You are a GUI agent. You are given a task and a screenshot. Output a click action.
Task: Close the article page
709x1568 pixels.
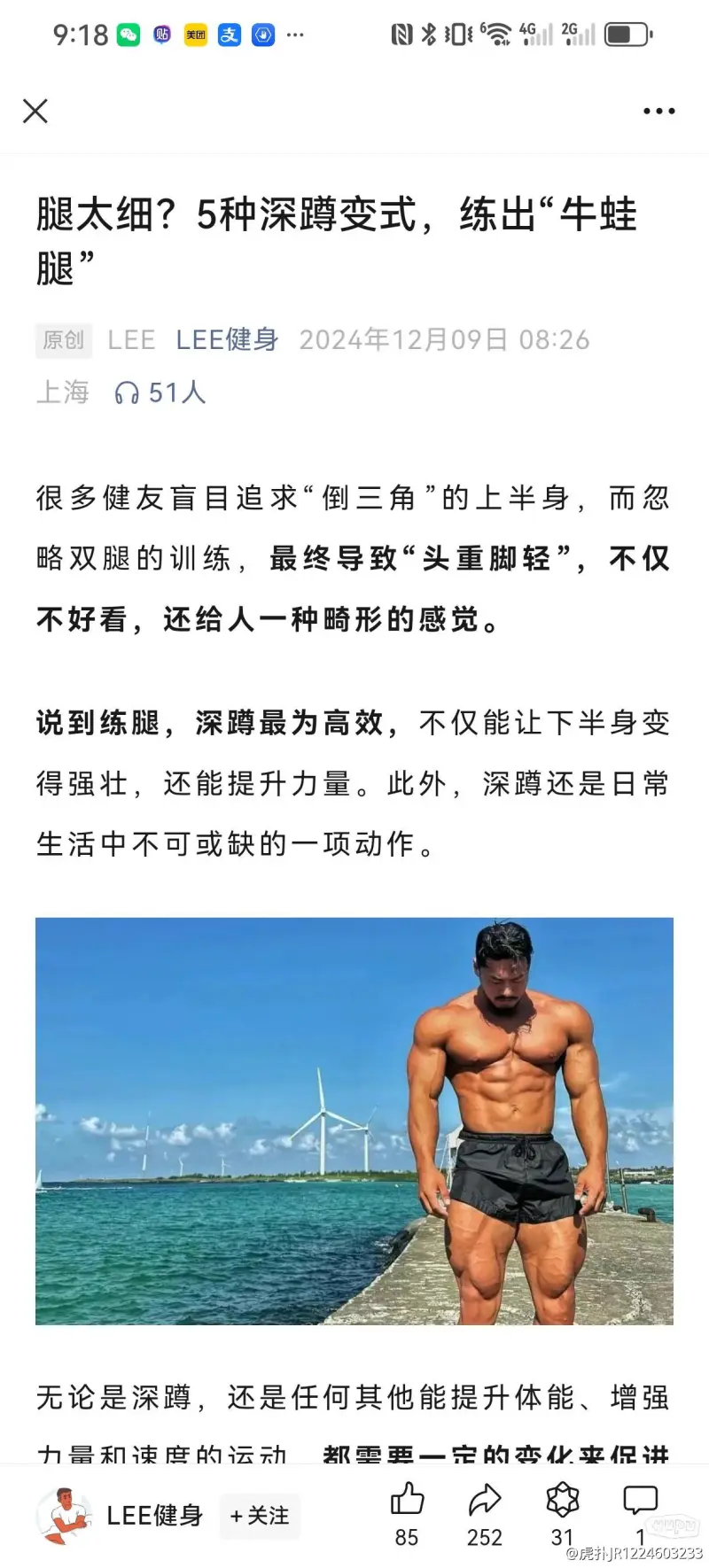tap(35, 111)
